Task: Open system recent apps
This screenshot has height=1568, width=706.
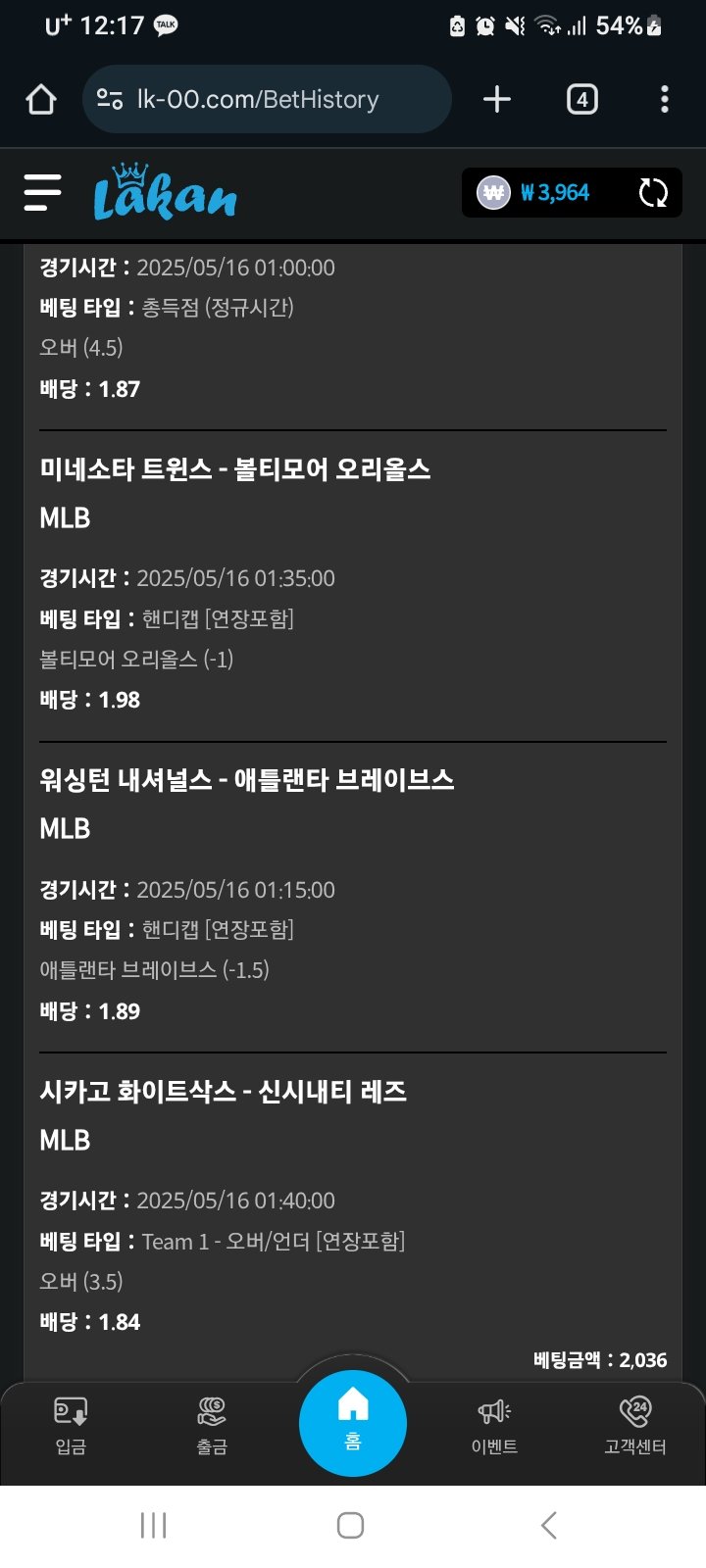Action: point(154,1525)
